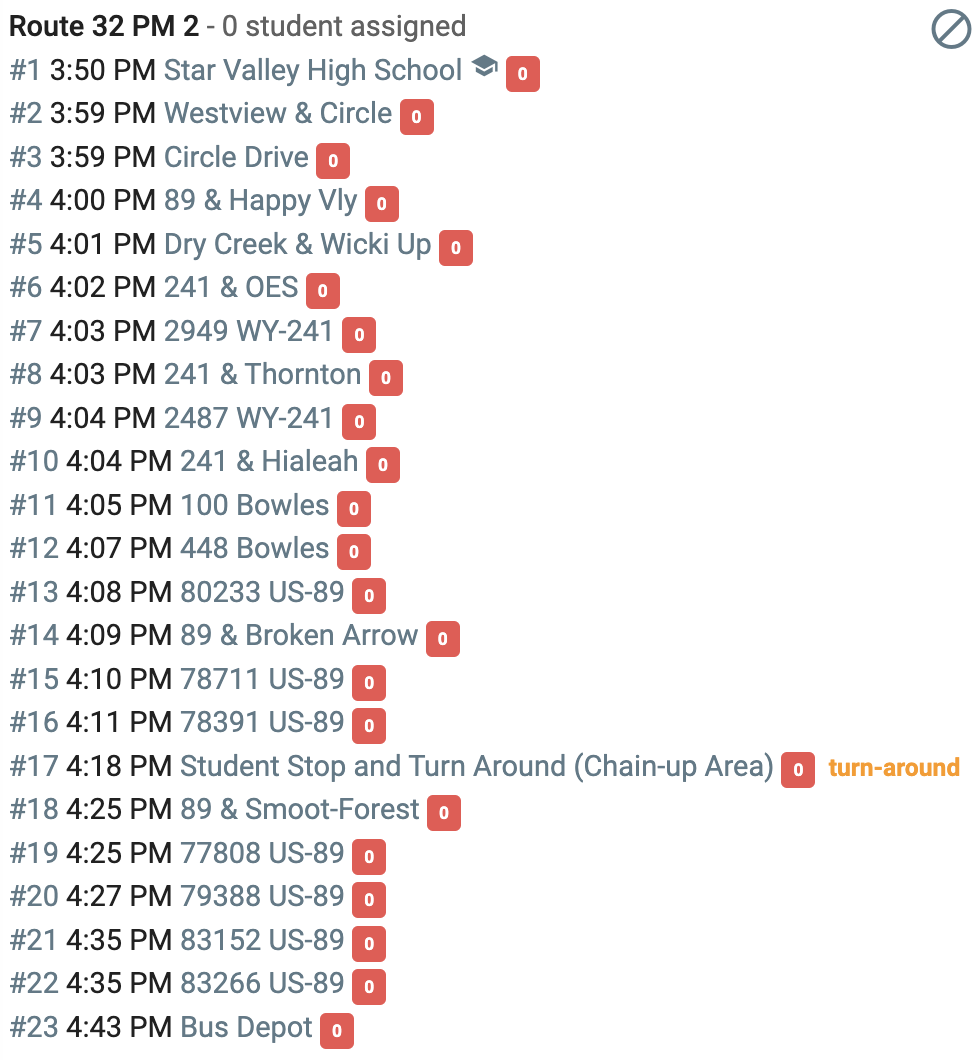Open Student Stop and Turn Around stop
The width and height of the screenshot is (980, 1060).
click(x=476, y=767)
